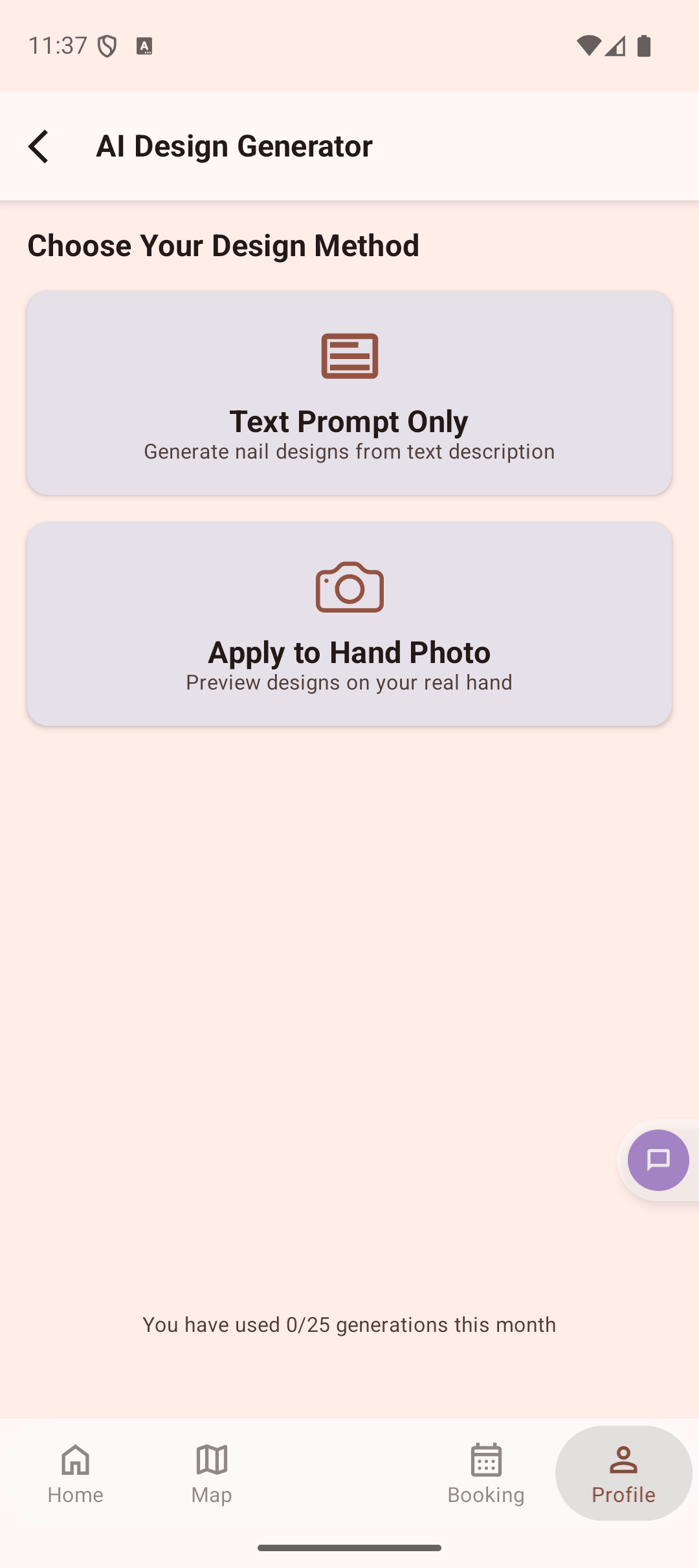Screen dimensions: 699x1568
Task: Select the Profile tab
Action: [623, 1494]
